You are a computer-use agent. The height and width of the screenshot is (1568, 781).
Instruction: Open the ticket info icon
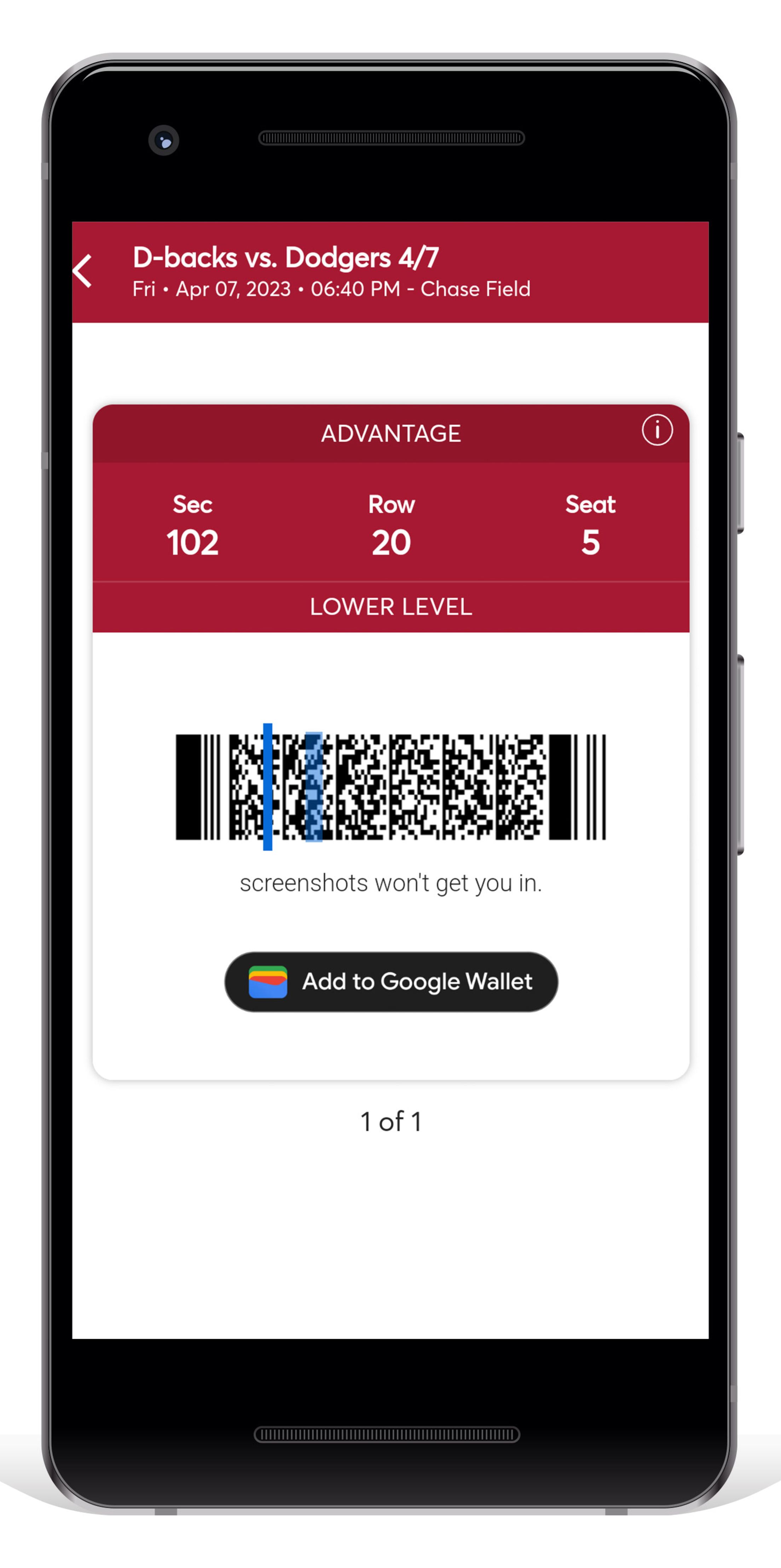pyautogui.click(x=657, y=430)
